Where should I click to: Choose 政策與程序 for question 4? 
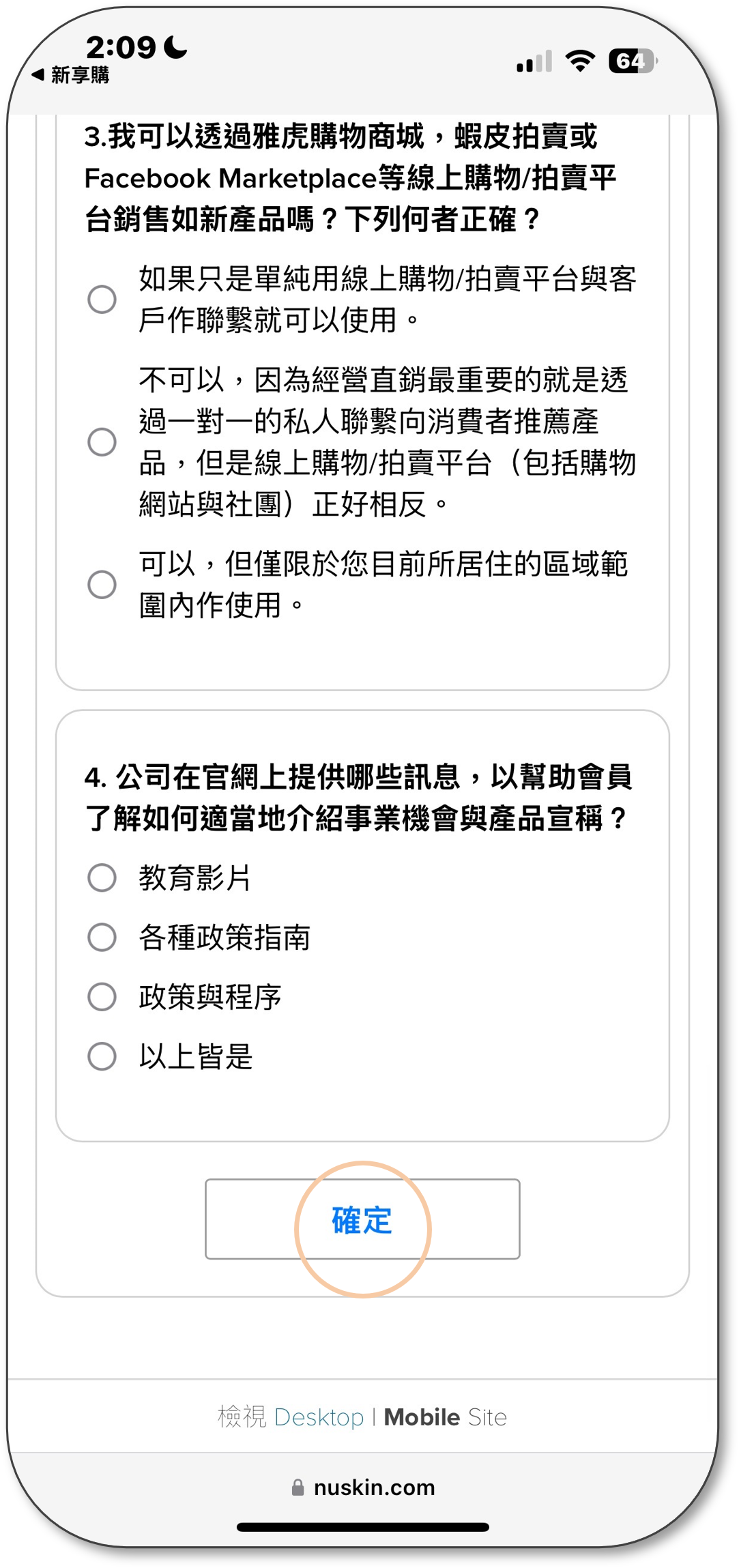(x=102, y=997)
